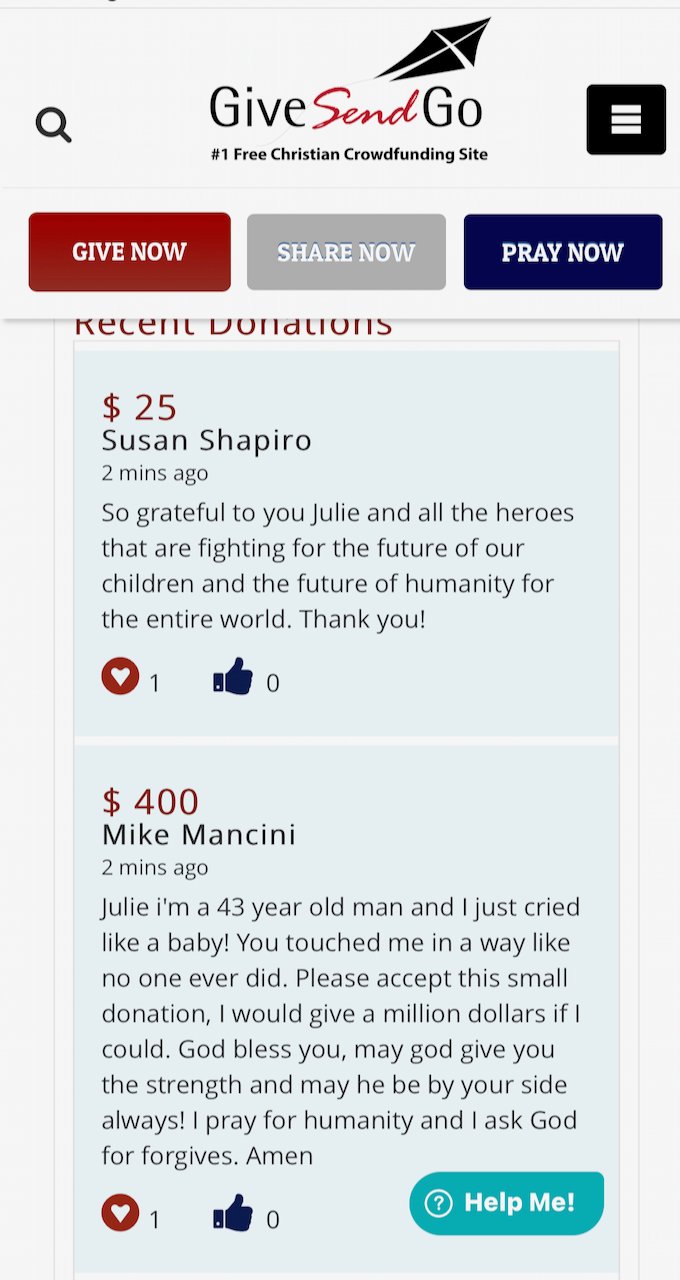
Task: Select the PRAY NOW button
Action: [x=562, y=252]
